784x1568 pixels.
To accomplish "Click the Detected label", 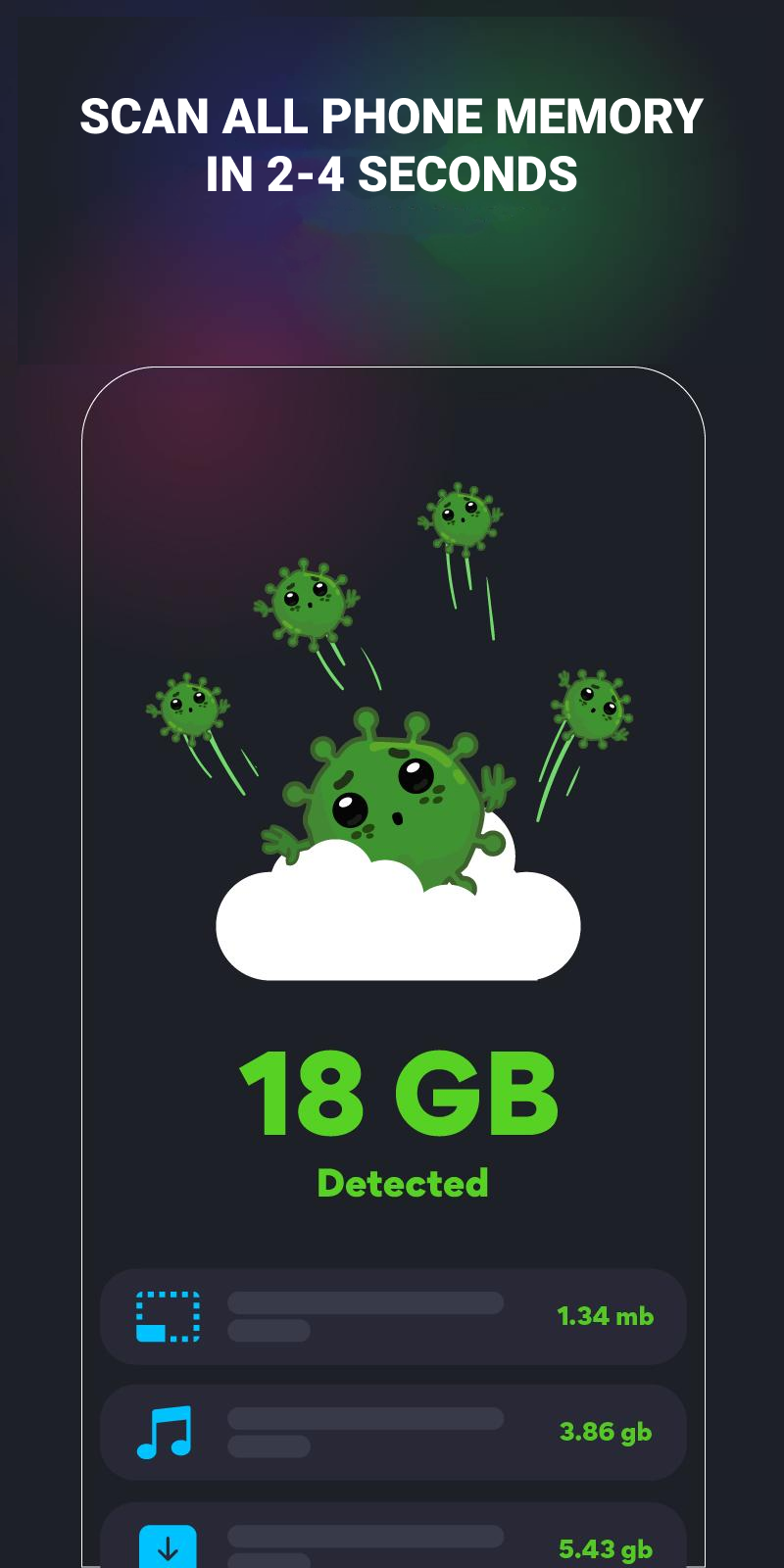I will click(x=400, y=1183).
